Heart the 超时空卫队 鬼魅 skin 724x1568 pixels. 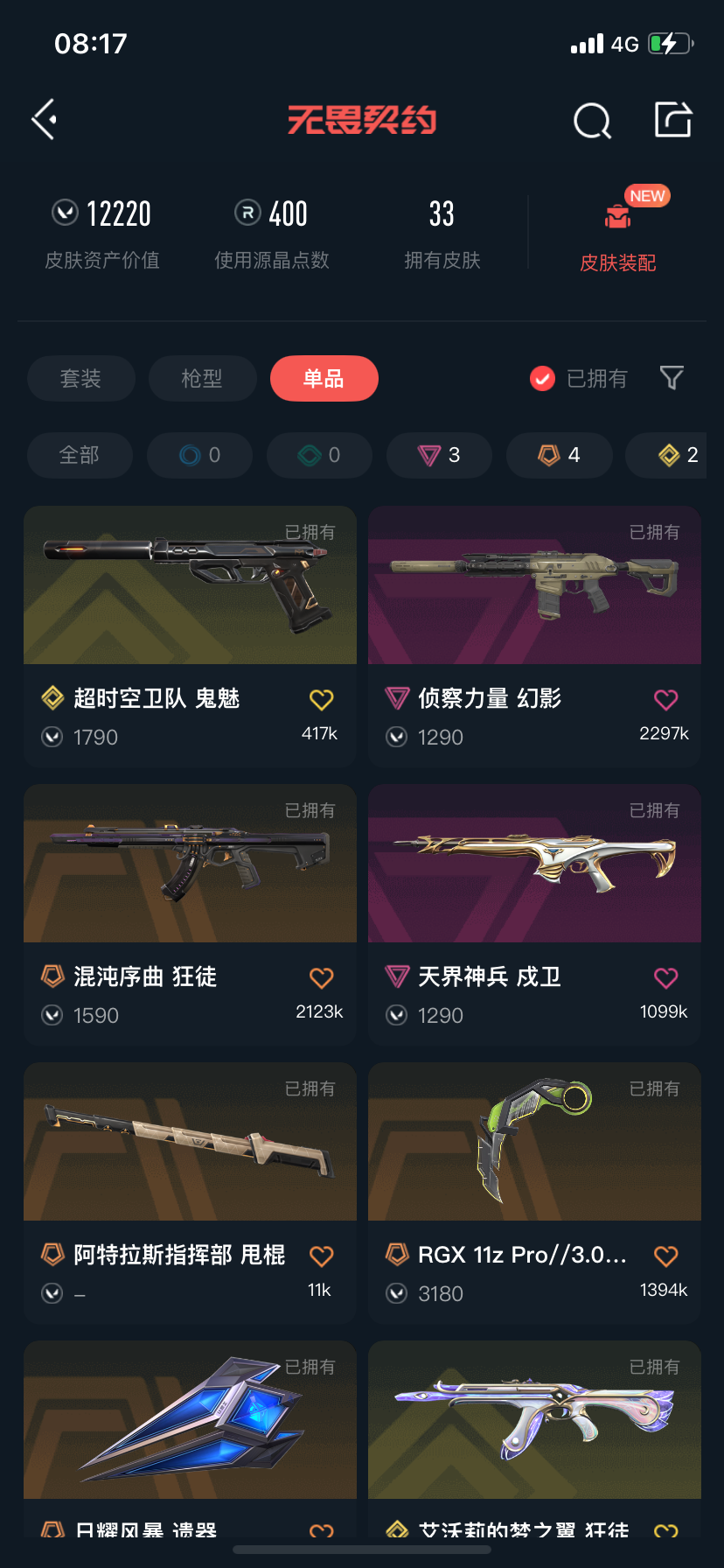(x=322, y=699)
